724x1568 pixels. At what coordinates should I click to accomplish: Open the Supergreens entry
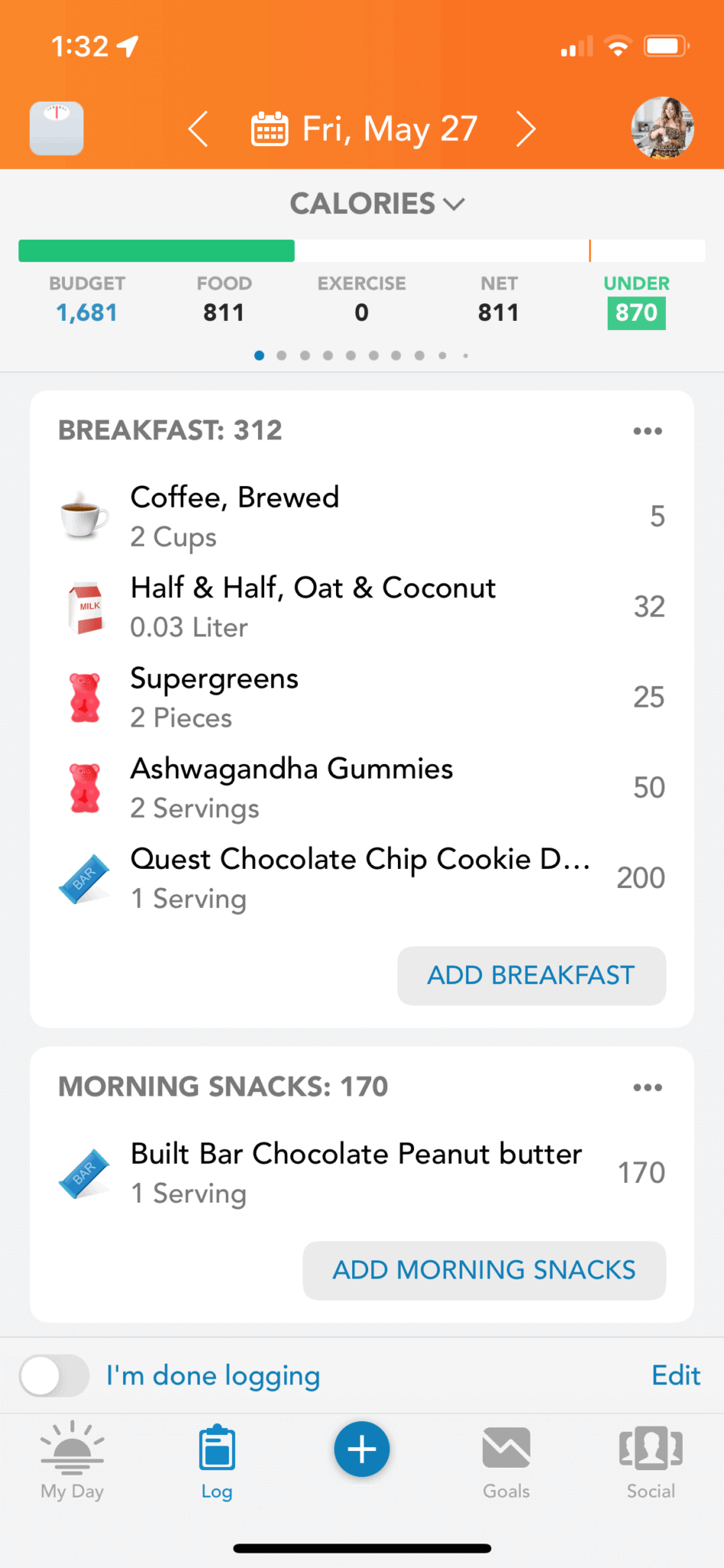pos(362,697)
